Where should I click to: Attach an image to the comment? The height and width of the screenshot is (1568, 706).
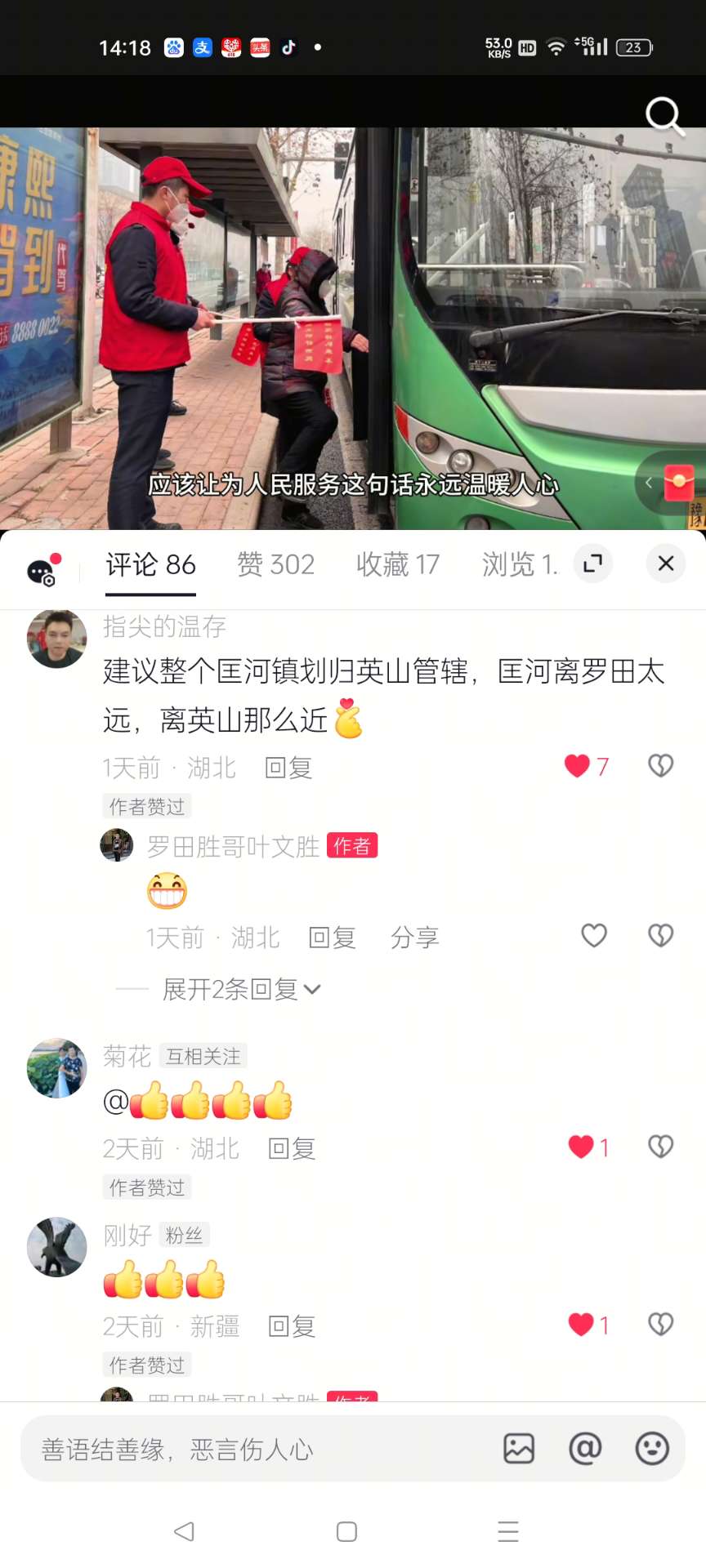pyautogui.click(x=519, y=1449)
